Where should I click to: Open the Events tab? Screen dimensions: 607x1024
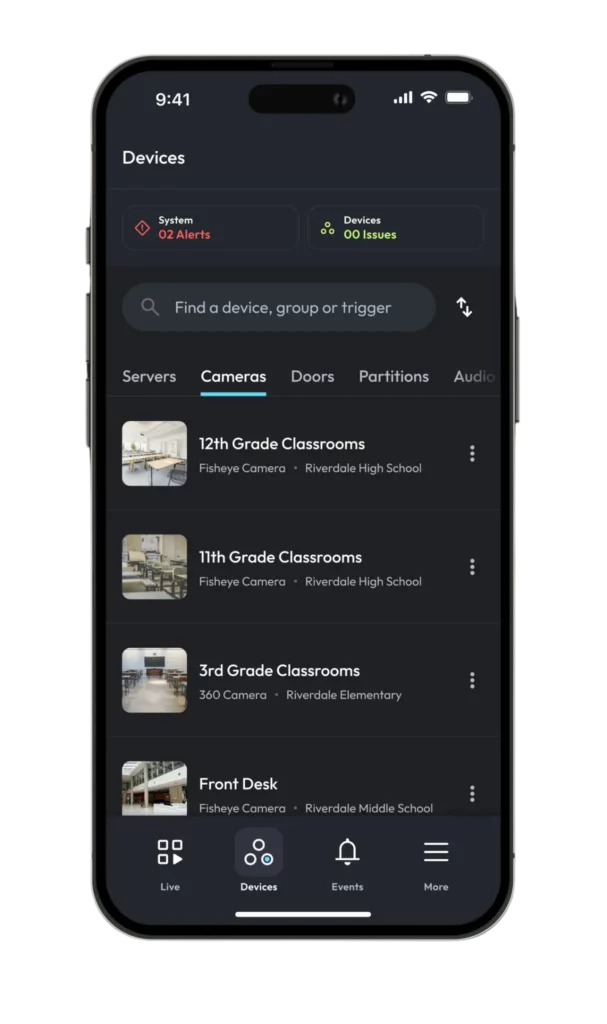tap(347, 864)
